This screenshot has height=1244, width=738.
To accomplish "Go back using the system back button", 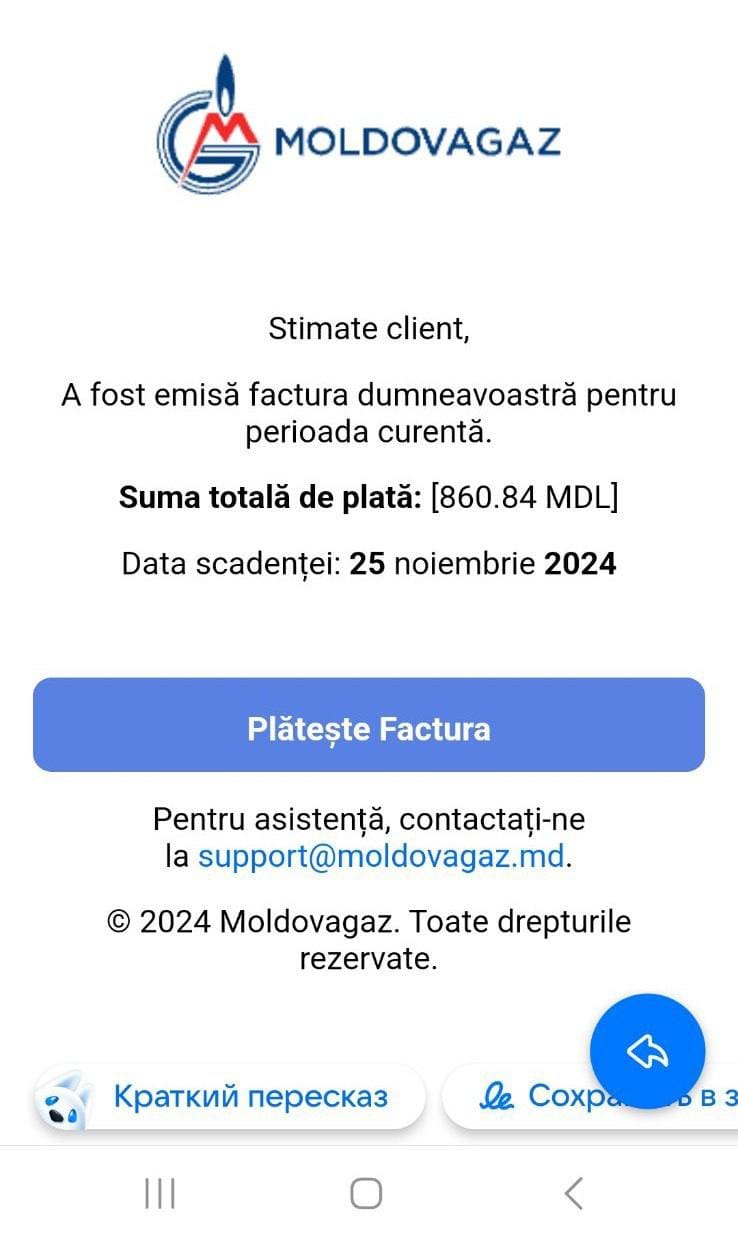I will tap(573, 1193).
